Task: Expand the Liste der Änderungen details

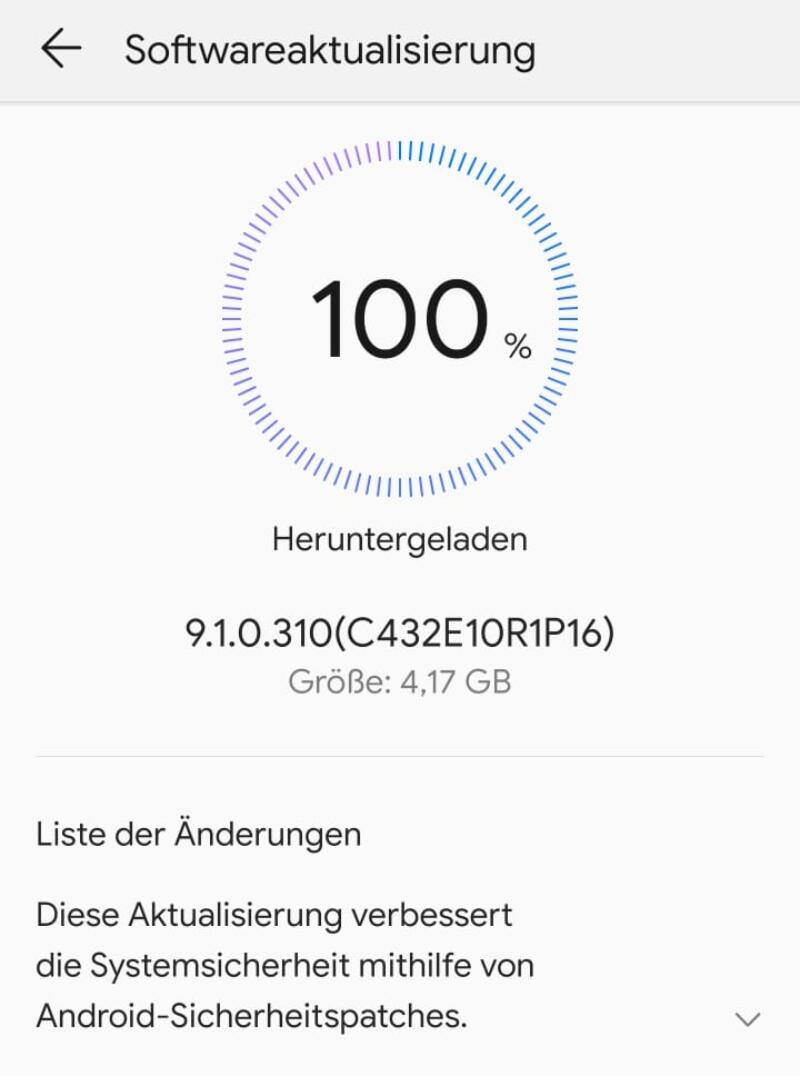Action: tap(747, 1019)
